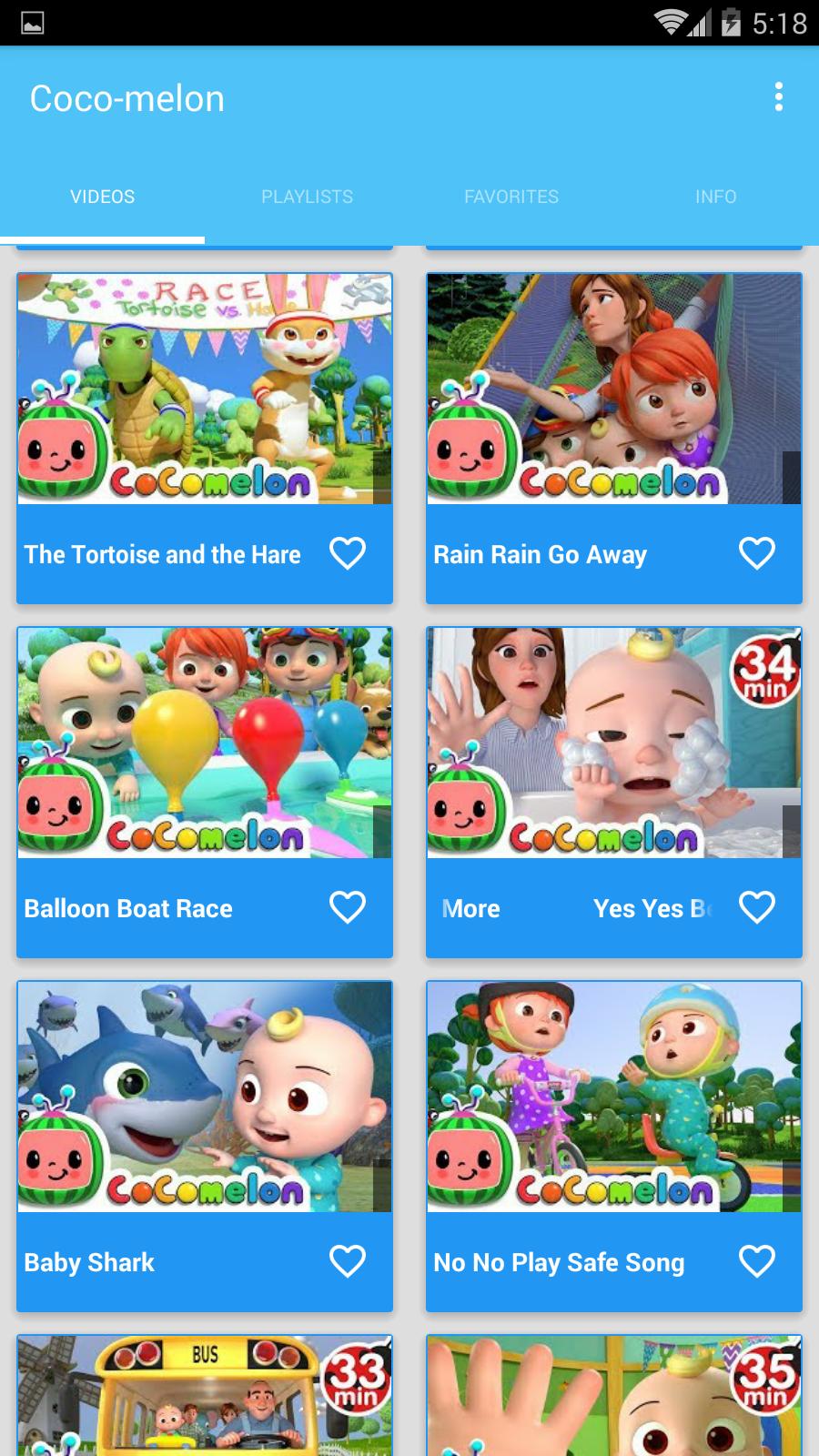Image resolution: width=819 pixels, height=1456 pixels.
Task: Favorite the Yes Yes video
Action: (x=757, y=907)
